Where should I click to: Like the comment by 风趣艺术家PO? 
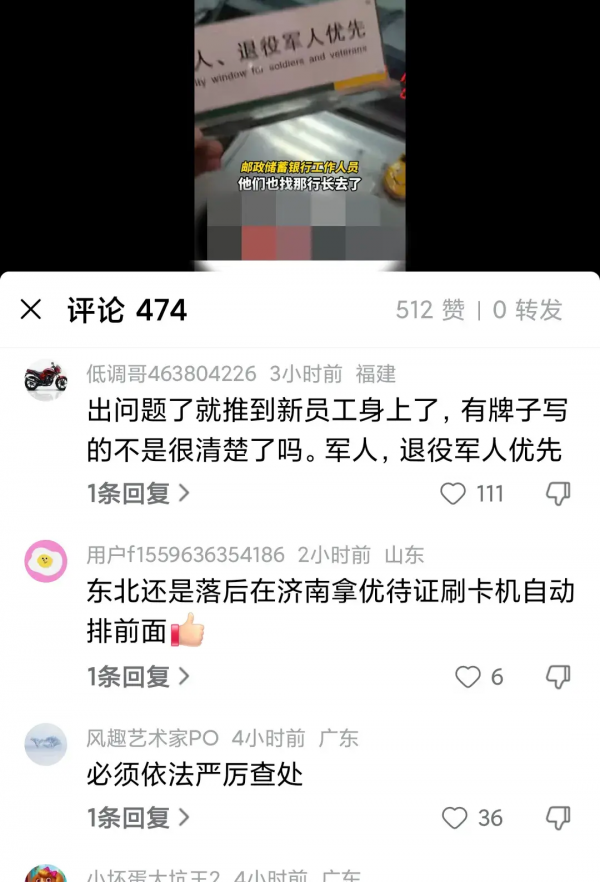point(454,818)
